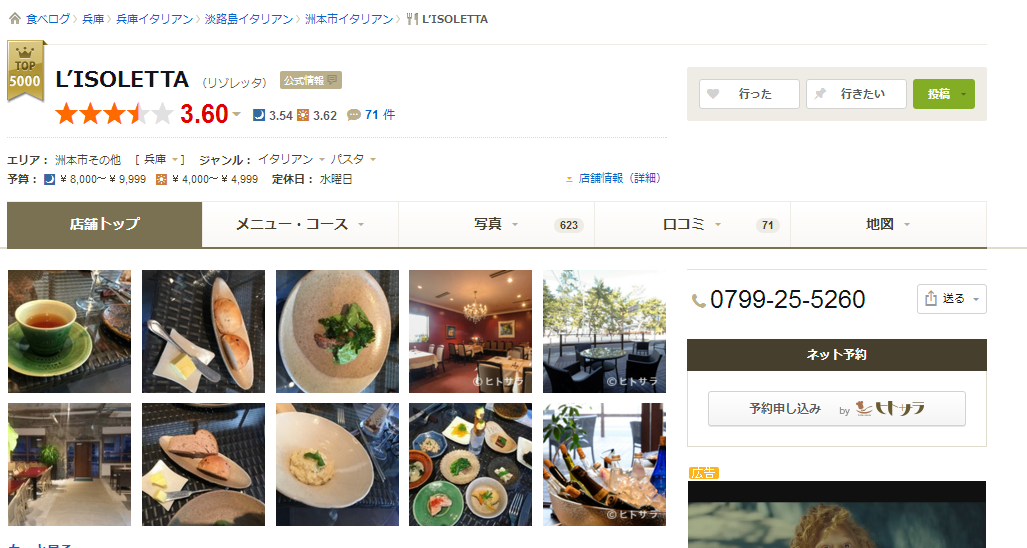This screenshot has width=1027, height=548.
Task: View the tea cup photo
Action: 69,331
